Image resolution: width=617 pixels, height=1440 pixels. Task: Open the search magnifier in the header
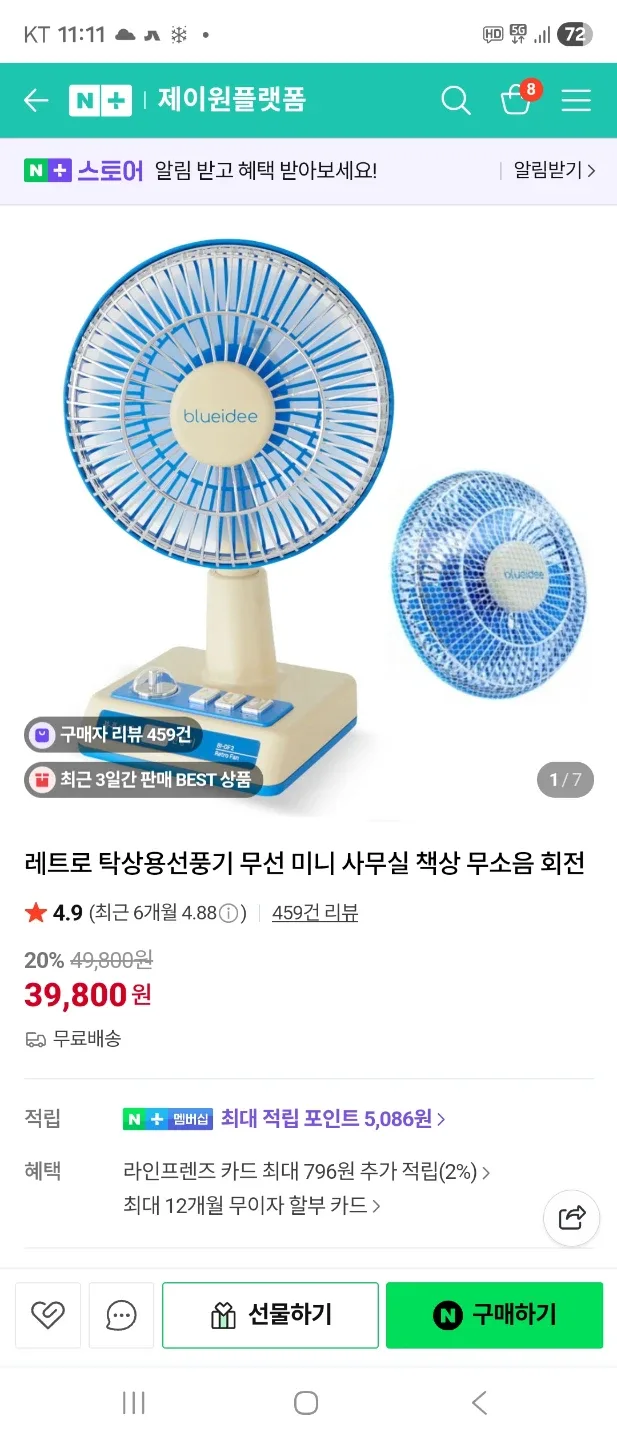pos(455,100)
